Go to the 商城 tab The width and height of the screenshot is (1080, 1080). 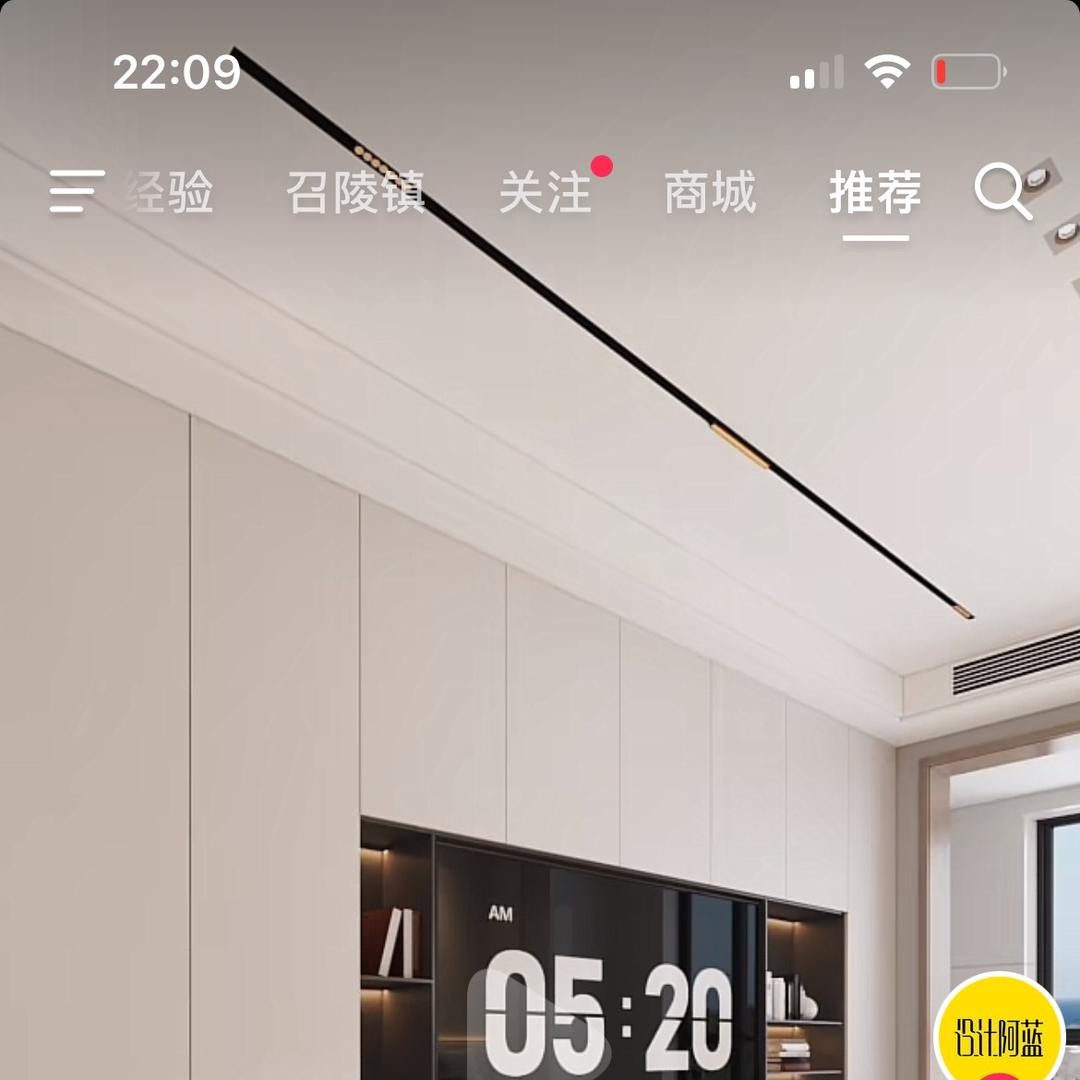coord(710,192)
